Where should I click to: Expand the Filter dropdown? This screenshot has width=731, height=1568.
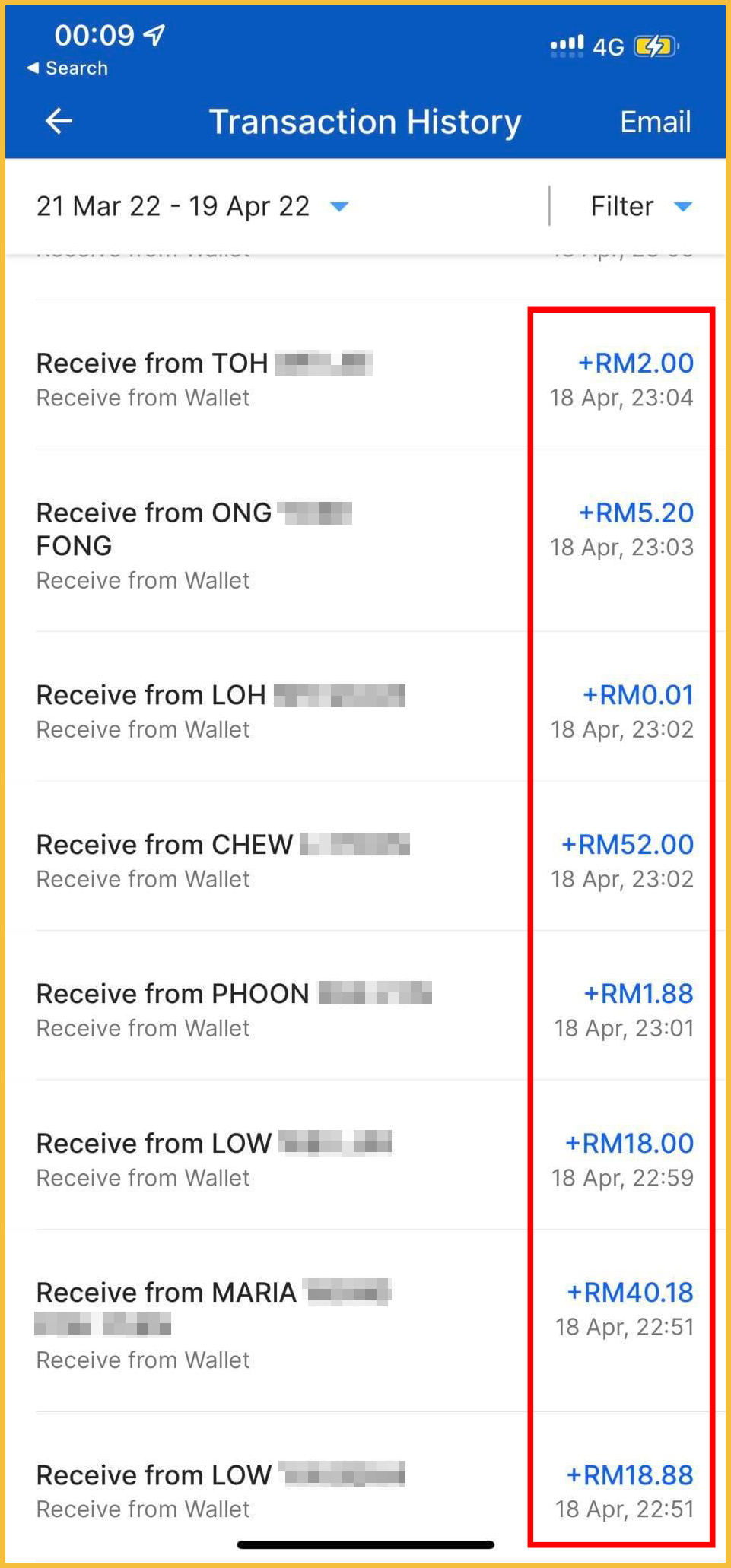(640, 206)
